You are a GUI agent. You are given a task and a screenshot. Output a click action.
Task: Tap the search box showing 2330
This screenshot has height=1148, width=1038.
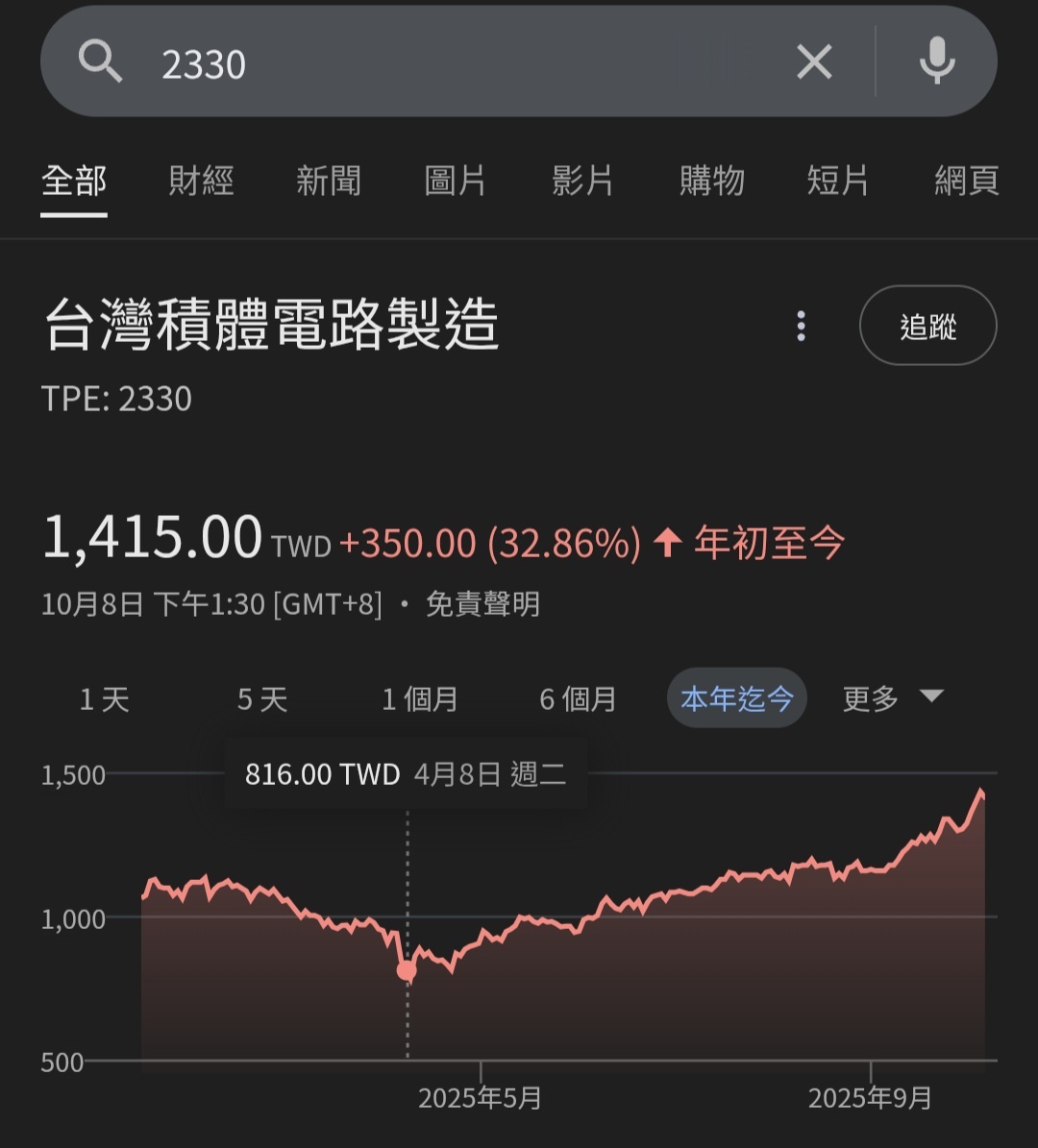click(432, 64)
